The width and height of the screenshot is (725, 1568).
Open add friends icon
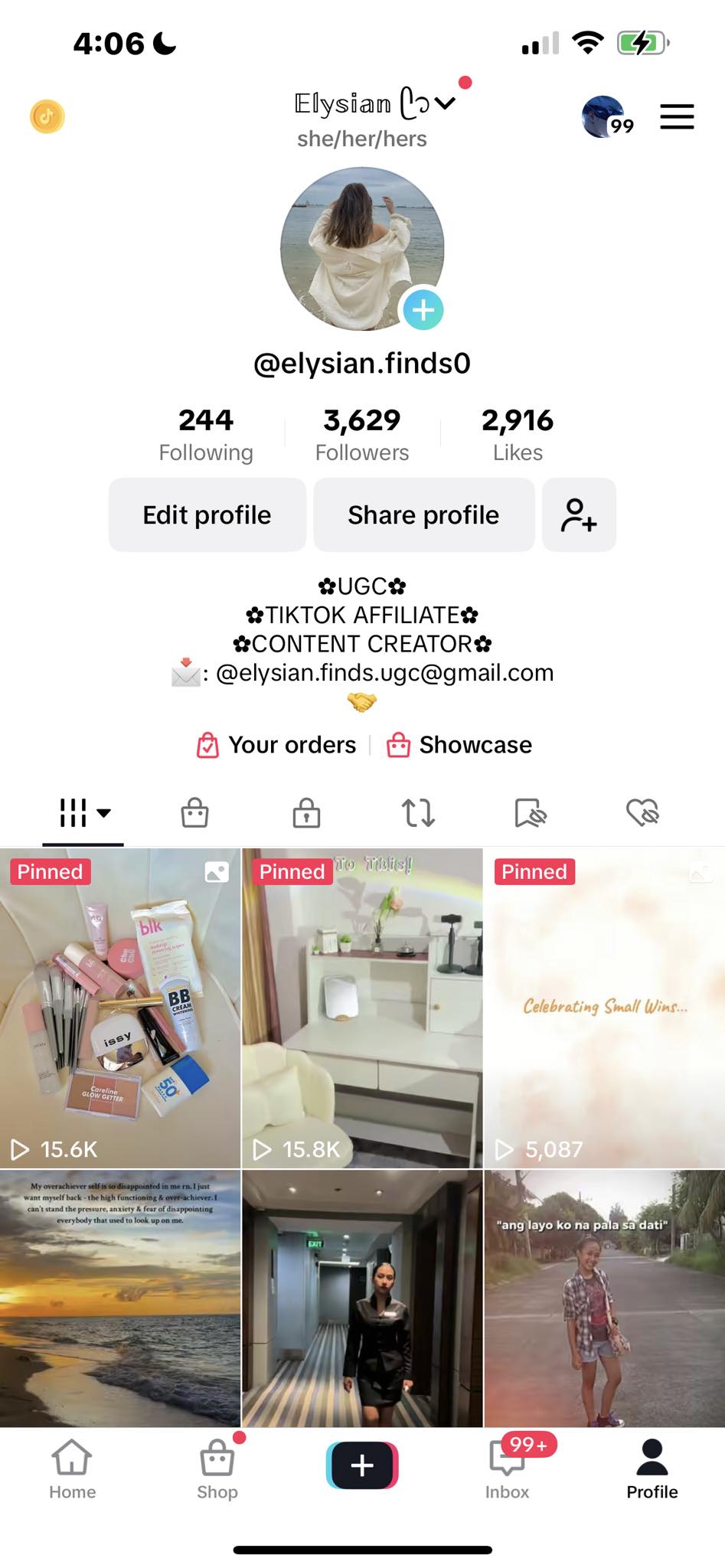[x=579, y=515]
